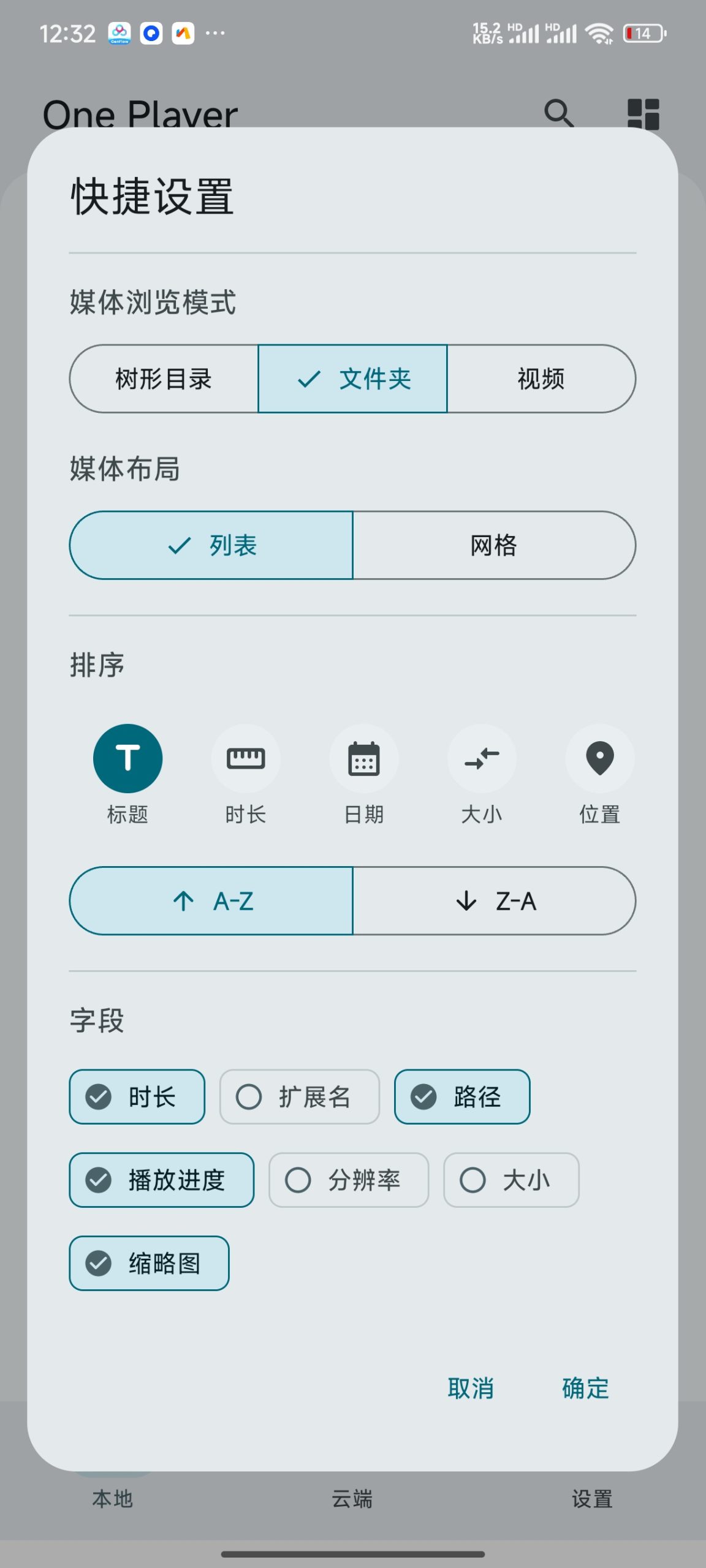Disable the 路径 field checkbox
This screenshot has height=1568, width=706.
(461, 1097)
